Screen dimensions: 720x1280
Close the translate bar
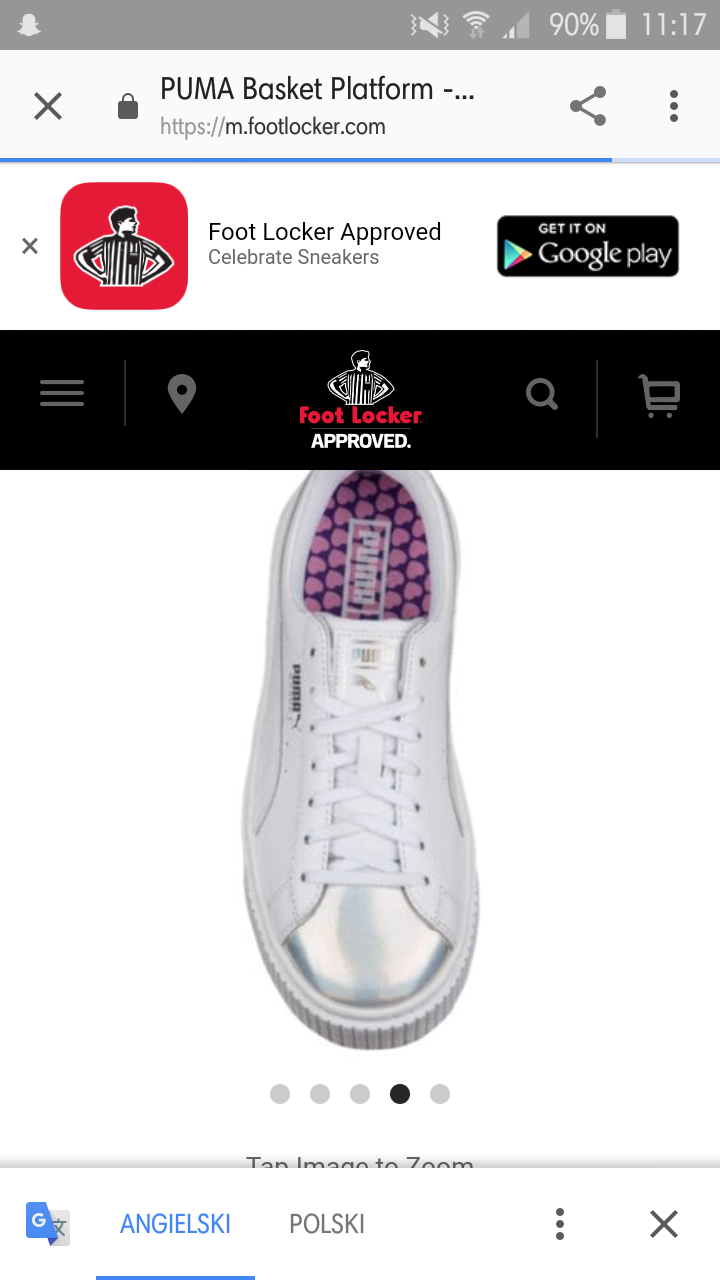[664, 1224]
